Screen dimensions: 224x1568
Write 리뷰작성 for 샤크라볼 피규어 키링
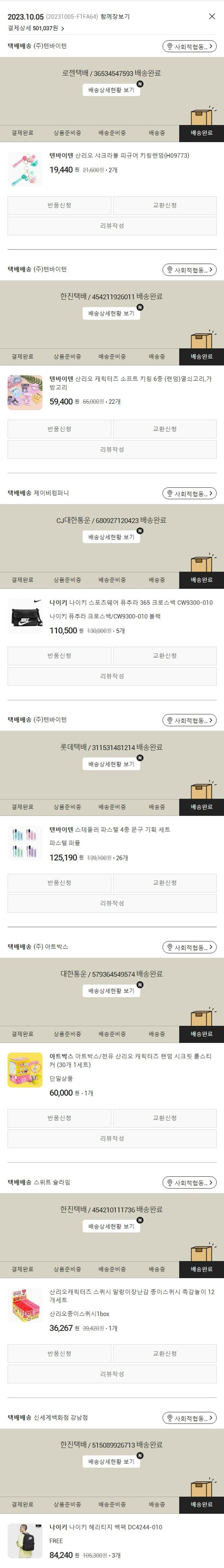click(x=112, y=226)
